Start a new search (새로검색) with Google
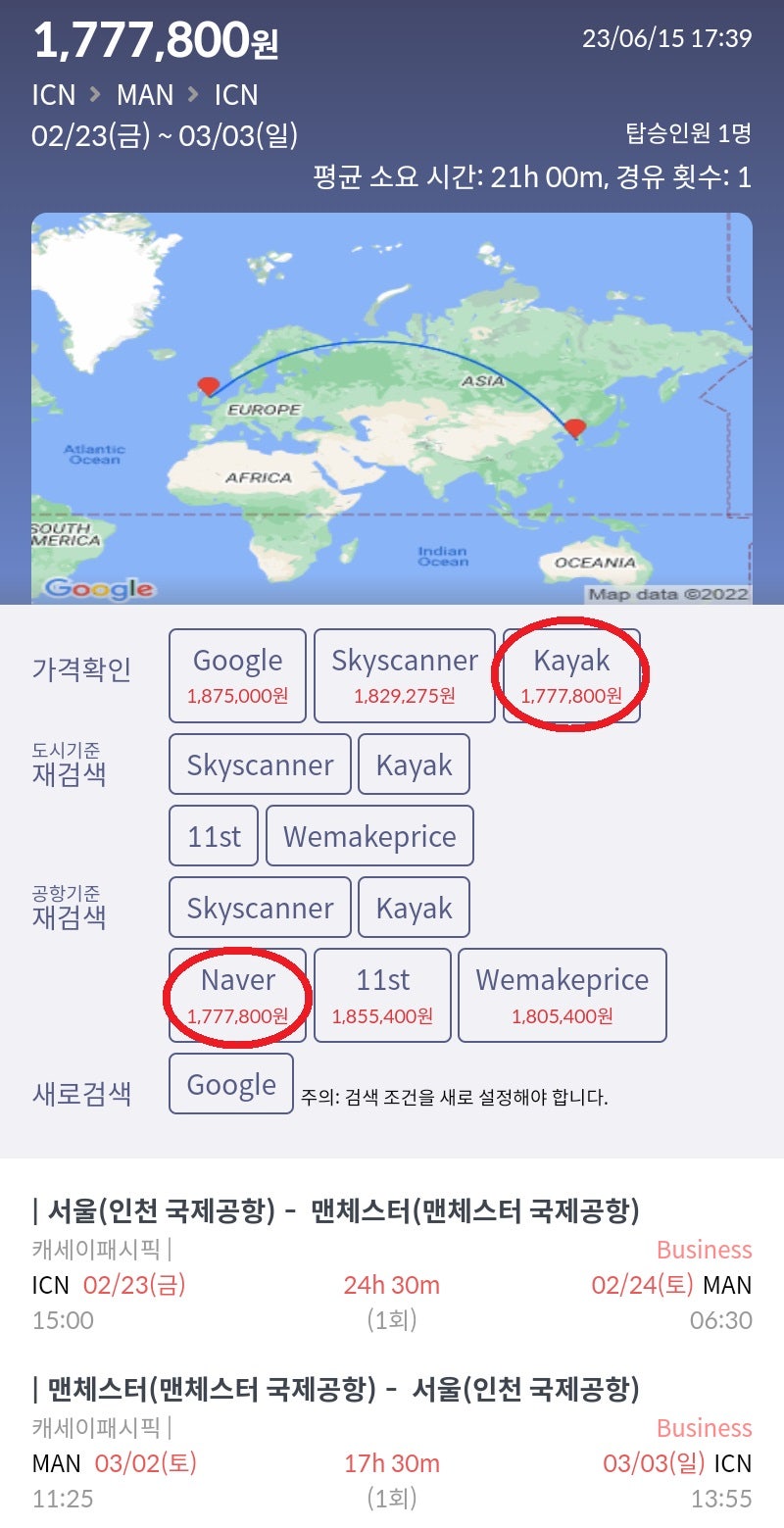 [231, 1084]
